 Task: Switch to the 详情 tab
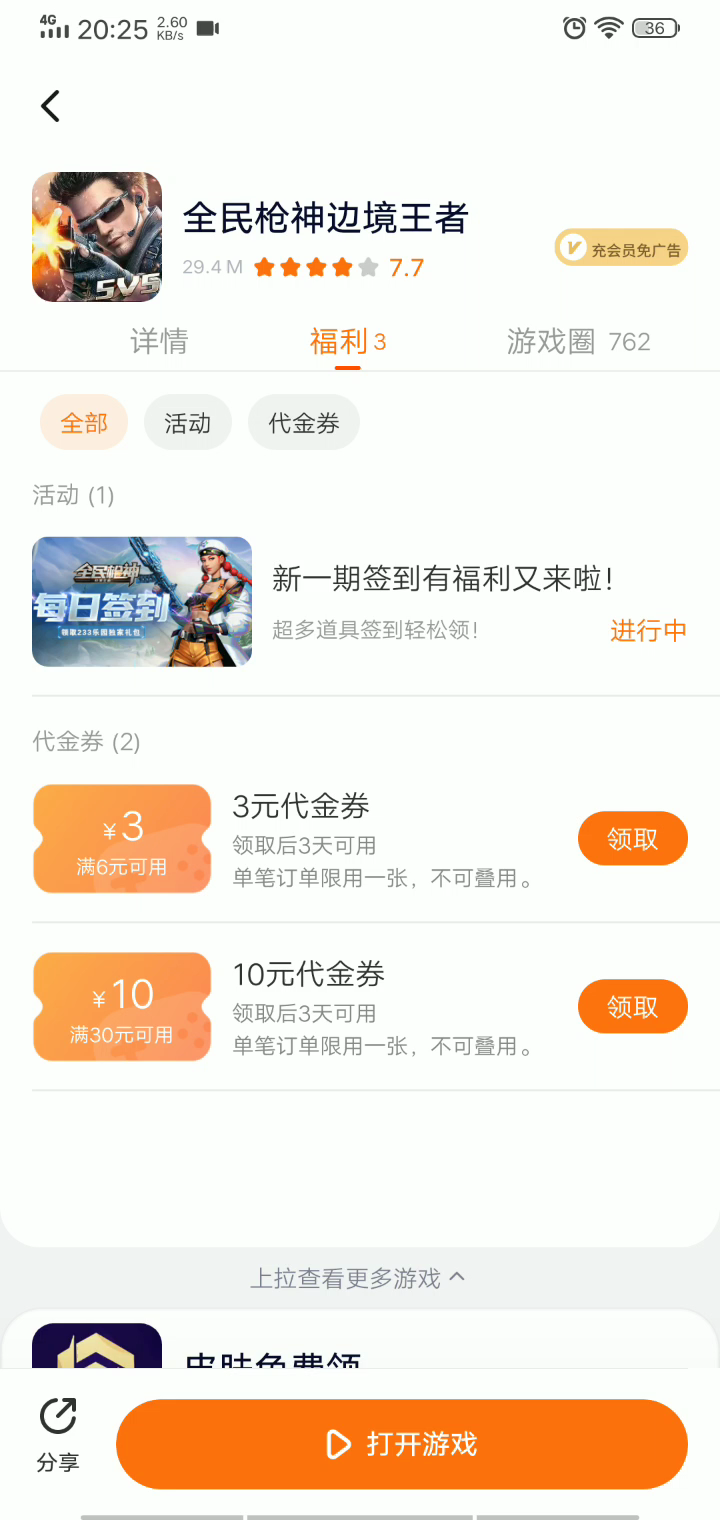click(x=159, y=342)
